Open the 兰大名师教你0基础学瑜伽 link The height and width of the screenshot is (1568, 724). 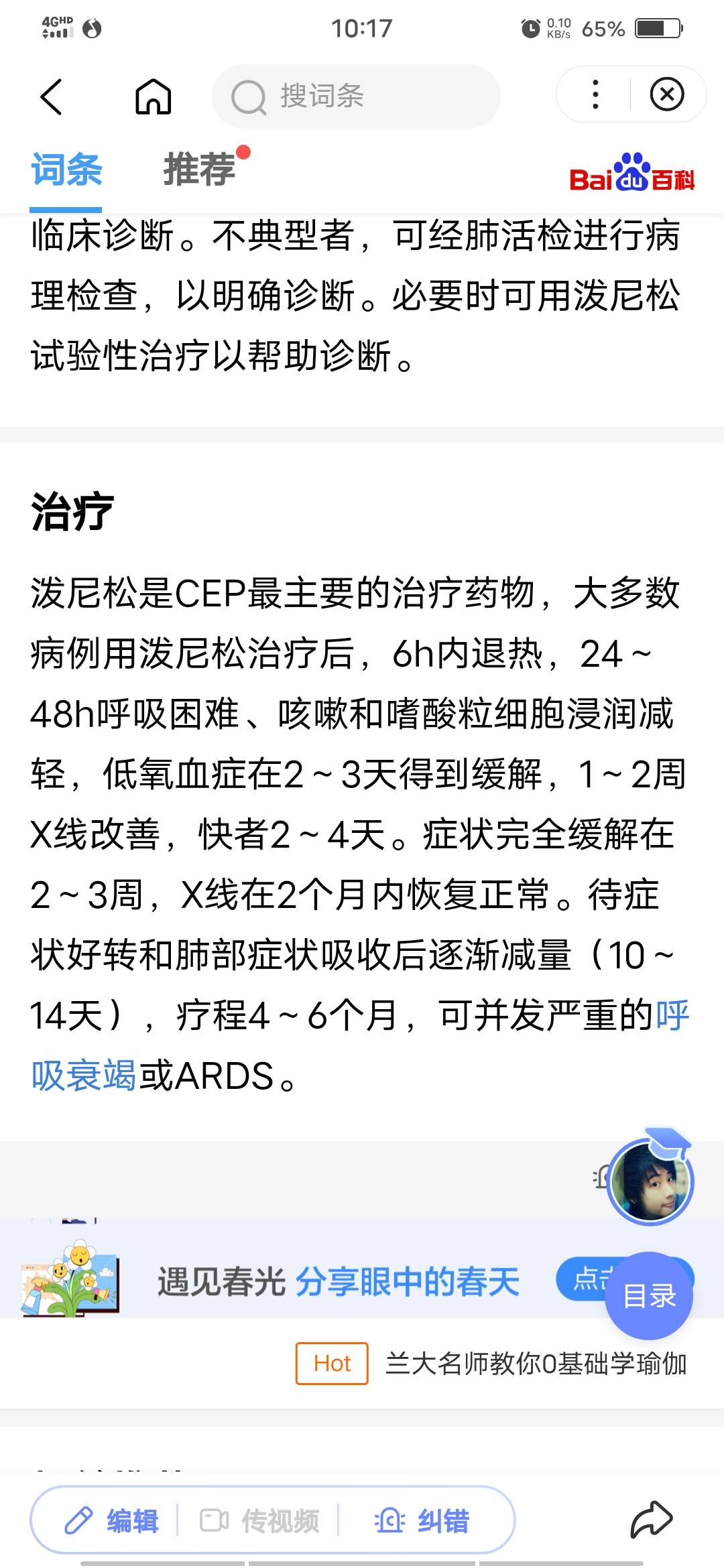pyautogui.click(x=536, y=1364)
